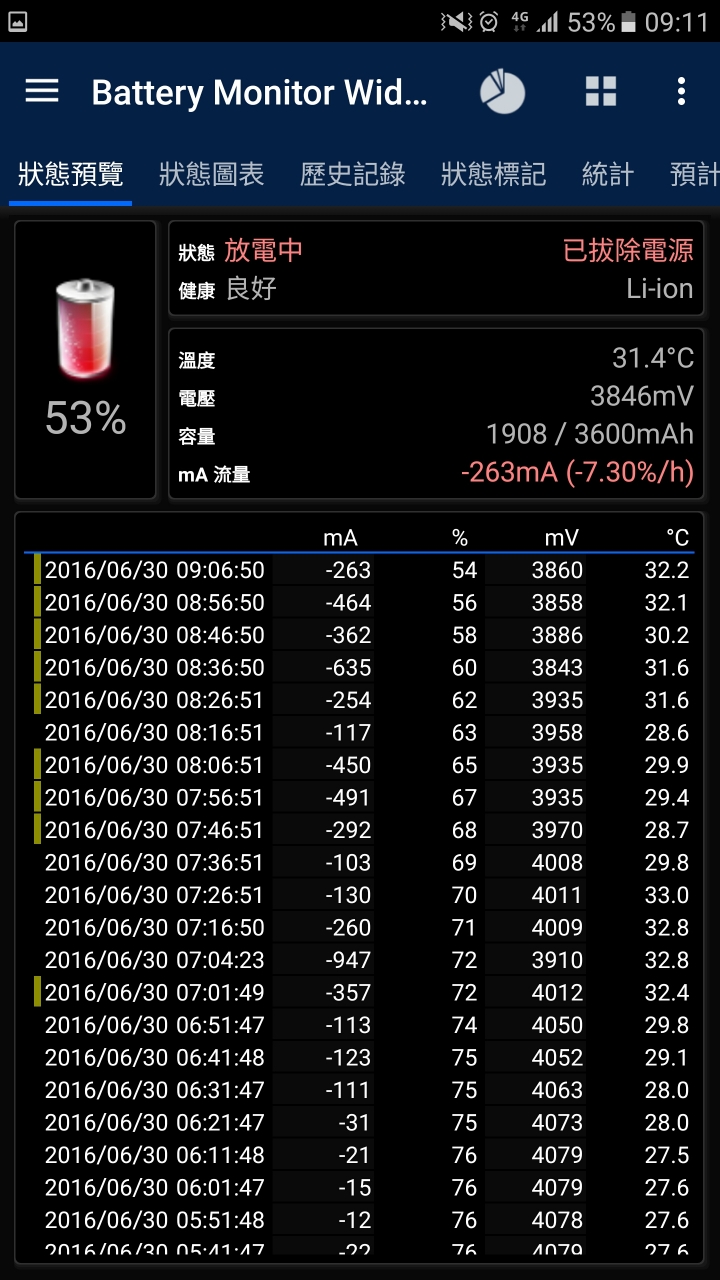This screenshot has width=720, height=1280.
Task: Select the 狀態預覽 tab
Action: (70, 174)
